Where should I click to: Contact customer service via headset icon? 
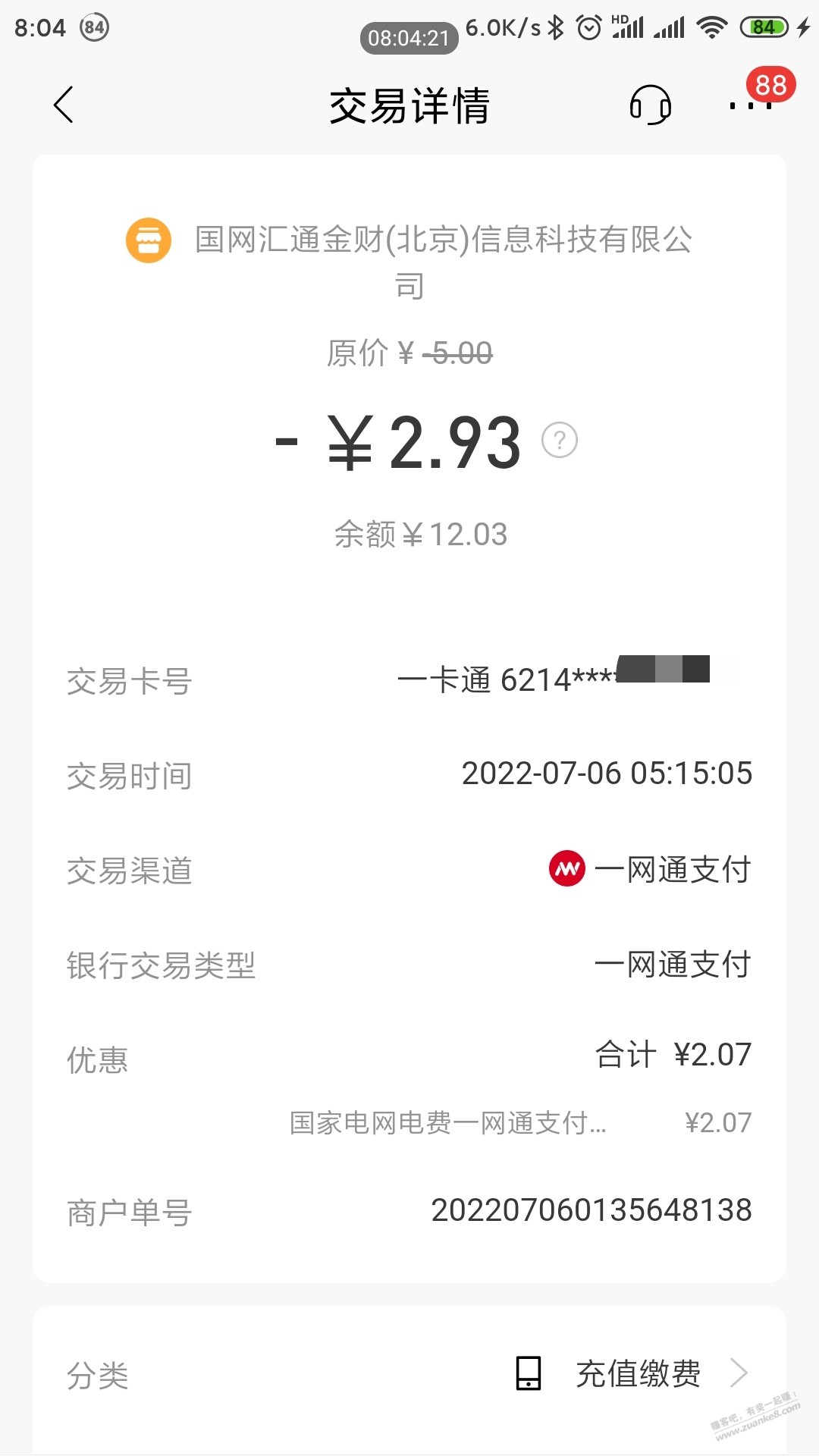650,105
